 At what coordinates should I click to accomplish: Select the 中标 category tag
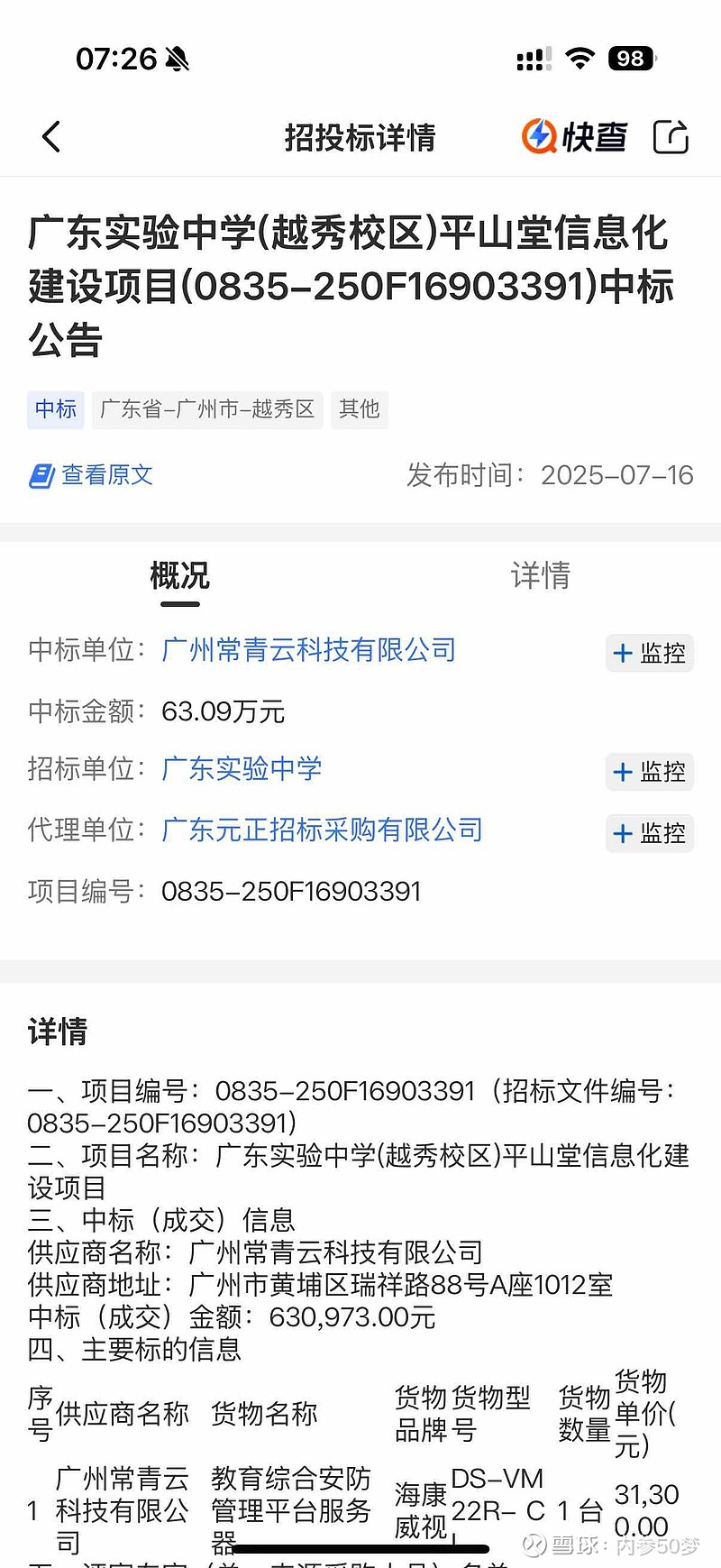[x=55, y=410]
